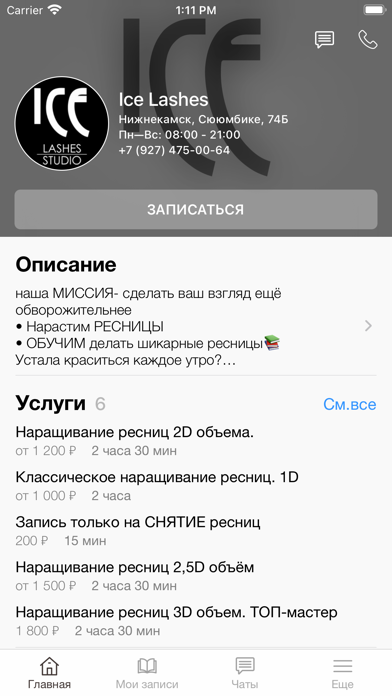The height and width of the screenshot is (696, 392).
Task: Switch to the Главная tab
Action: click(x=49, y=672)
